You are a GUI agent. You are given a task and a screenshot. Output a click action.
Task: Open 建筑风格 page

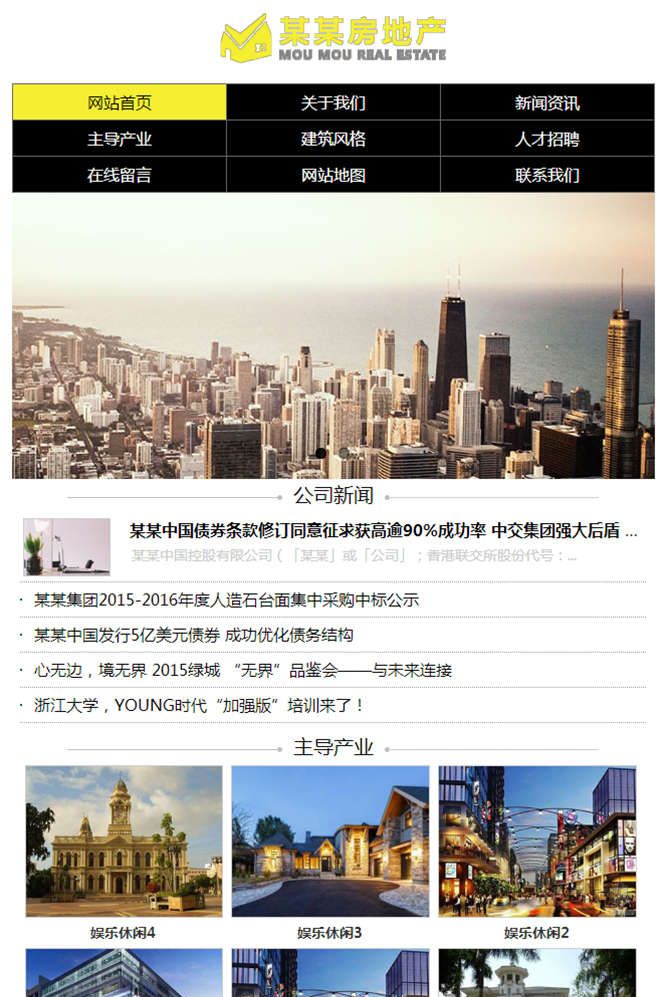tap(333, 139)
